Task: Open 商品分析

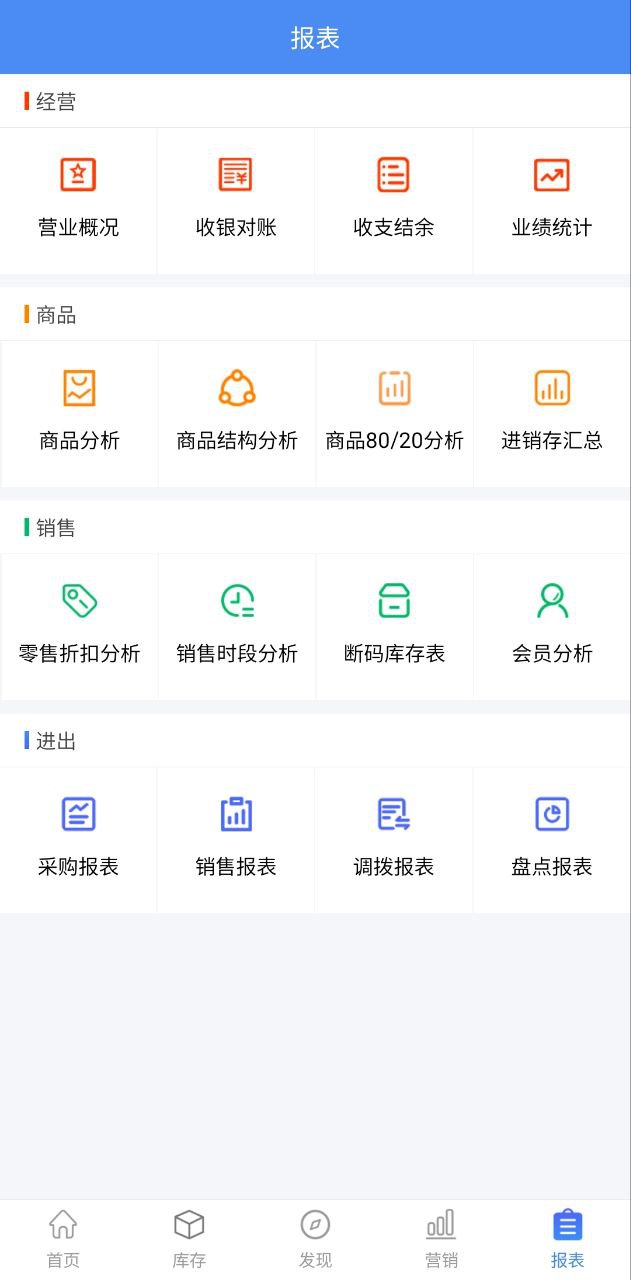Action: [x=79, y=414]
